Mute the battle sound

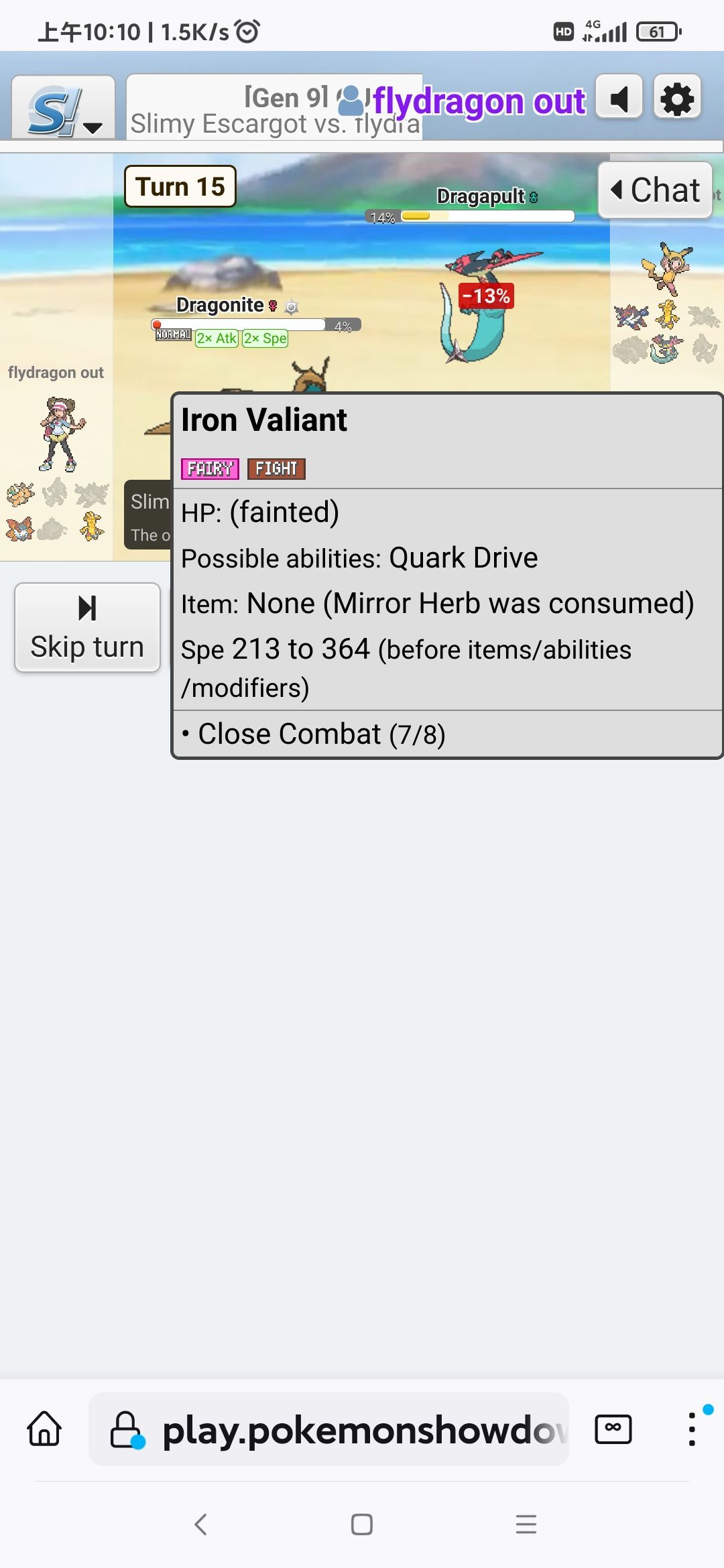pos(619,99)
